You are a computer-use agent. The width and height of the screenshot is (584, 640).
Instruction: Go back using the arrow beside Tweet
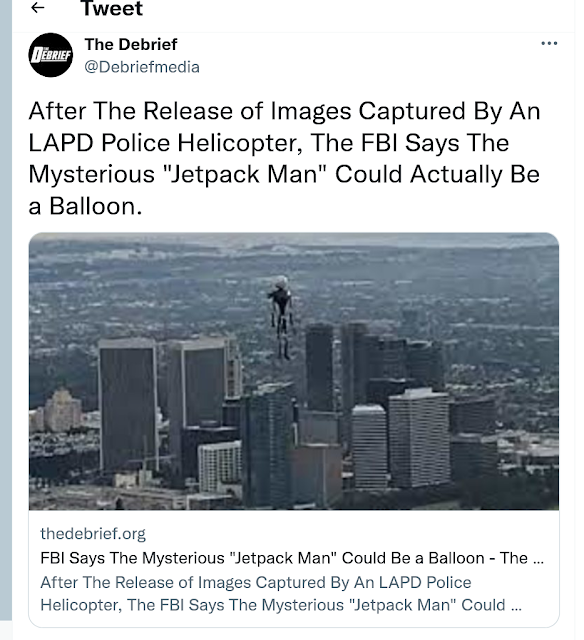click(38, 7)
